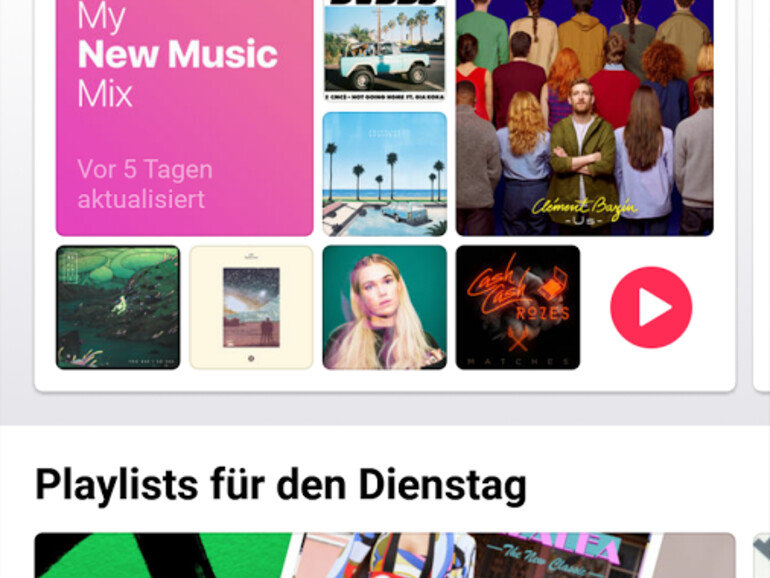Play the My New Music Mix
Viewport: 770px width, 578px height.
point(650,307)
